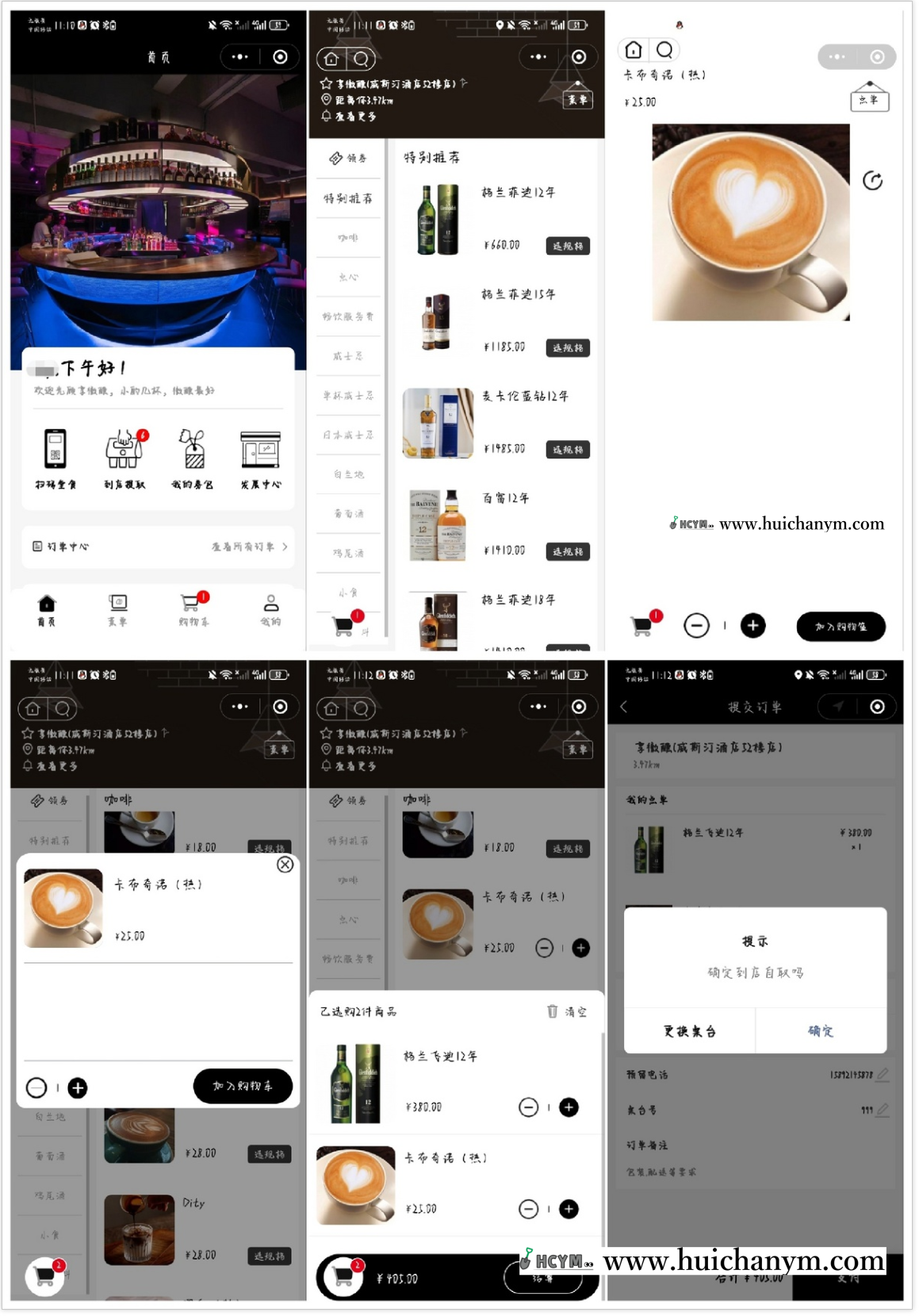Edit 桌台号 using the pencil icon
The height and width of the screenshot is (1316, 919).
click(x=884, y=1111)
